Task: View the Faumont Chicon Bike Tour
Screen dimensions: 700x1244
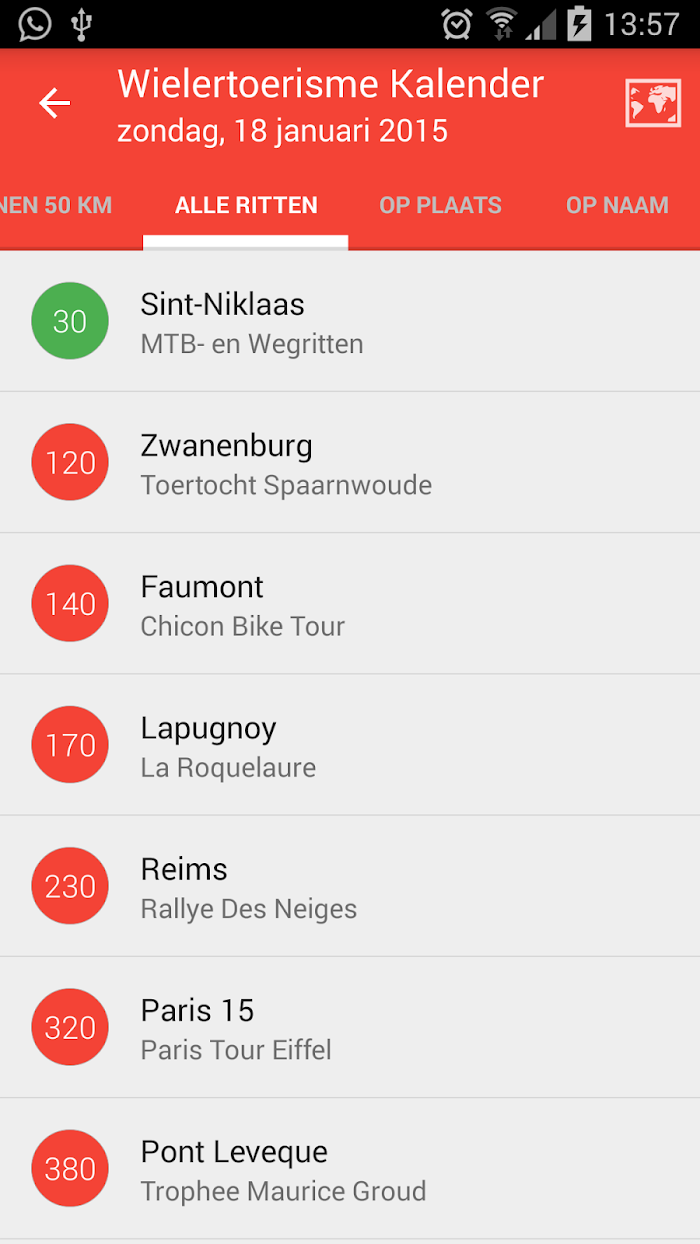Action: [x=350, y=603]
